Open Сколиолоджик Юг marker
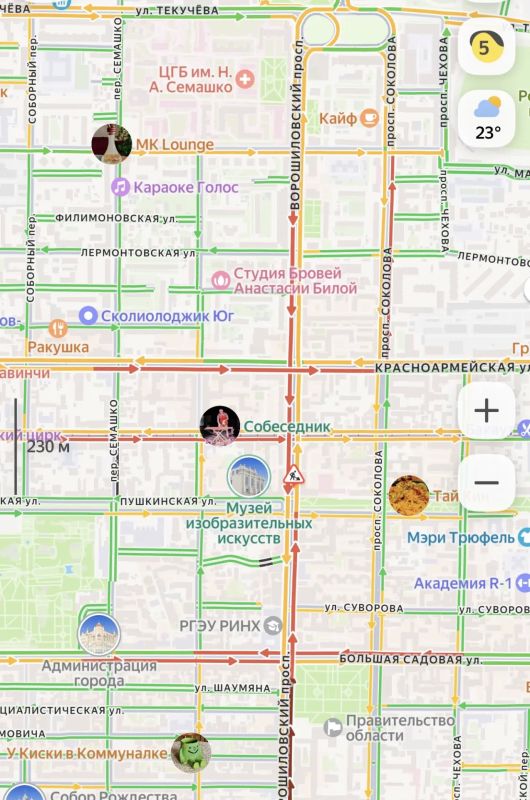This screenshot has height=800, width=530. pos(88,315)
